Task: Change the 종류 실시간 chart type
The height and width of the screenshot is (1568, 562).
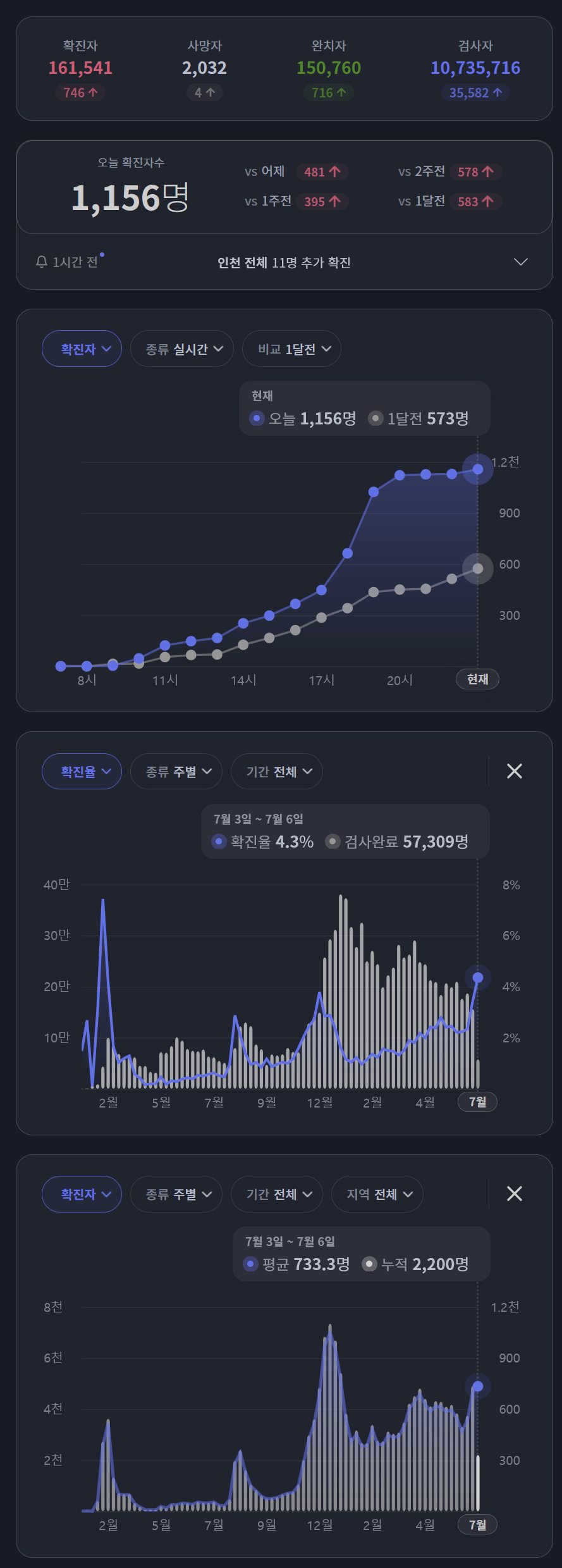Action: coord(182,349)
